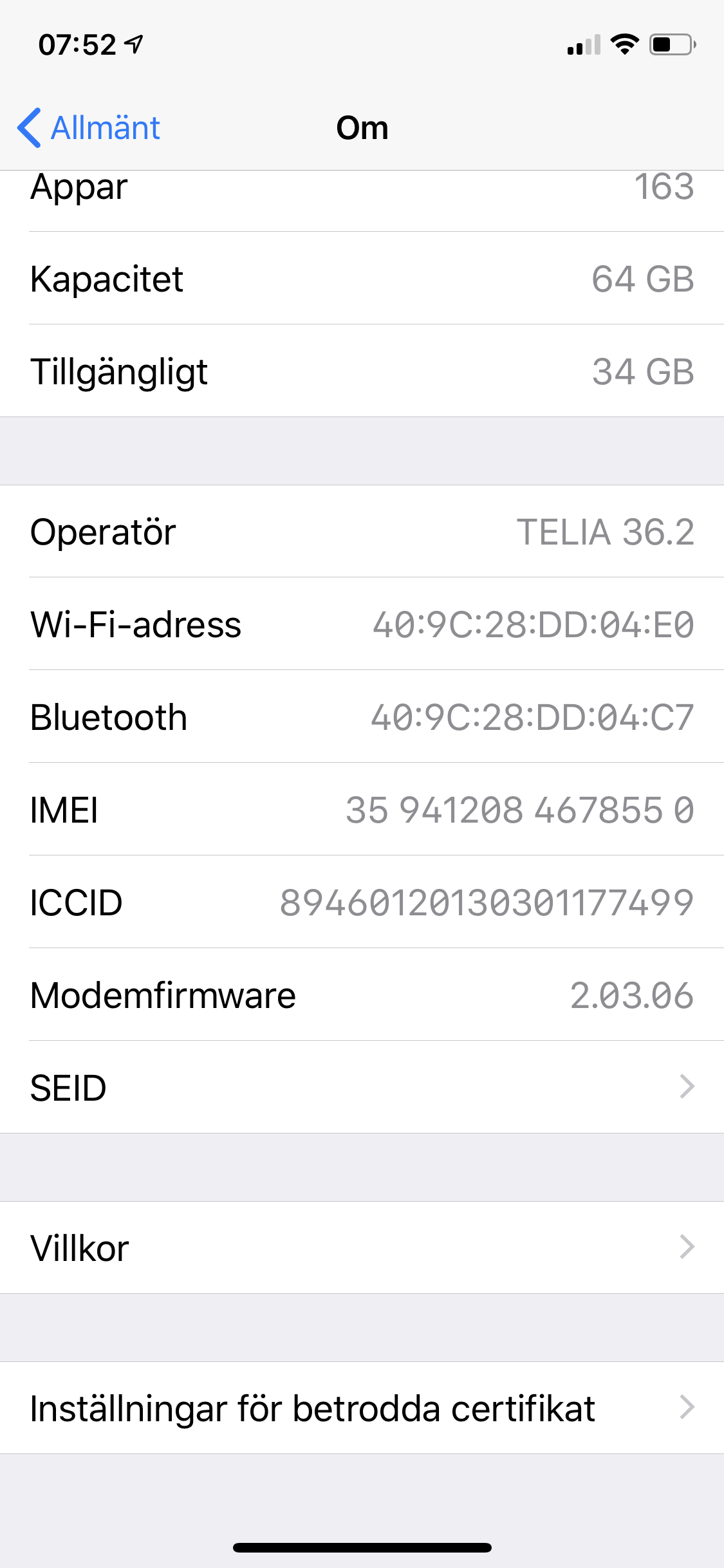The height and width of the screenshot is (1568, 724).
Task: Select the IMEI number row
Action: [x=362, y=811]
